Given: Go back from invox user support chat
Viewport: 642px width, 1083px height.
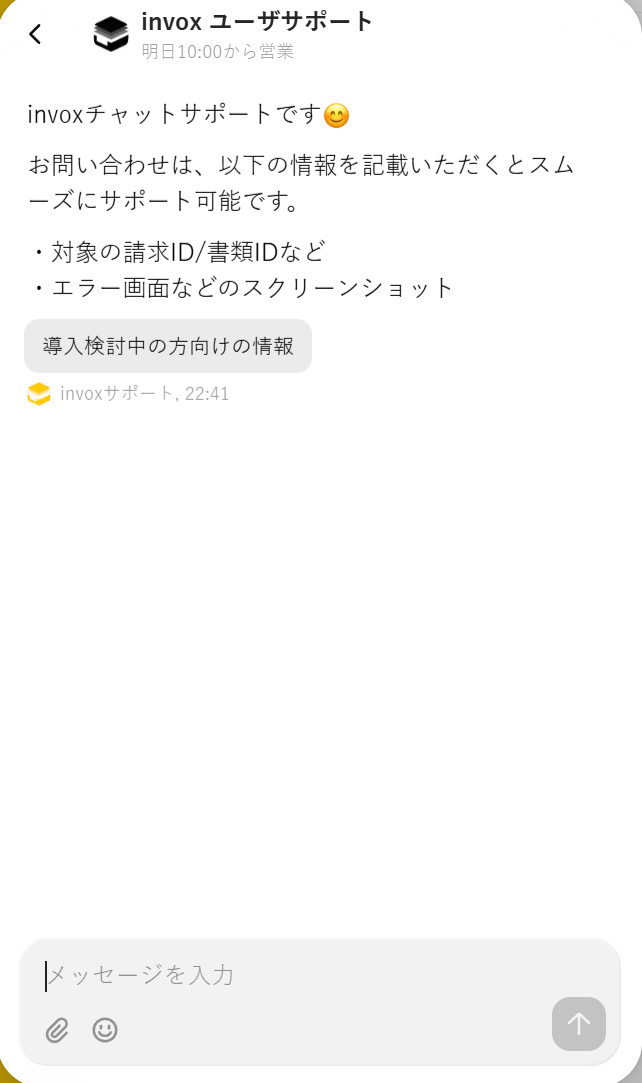Looking at the screenshot, I should 35,34.
